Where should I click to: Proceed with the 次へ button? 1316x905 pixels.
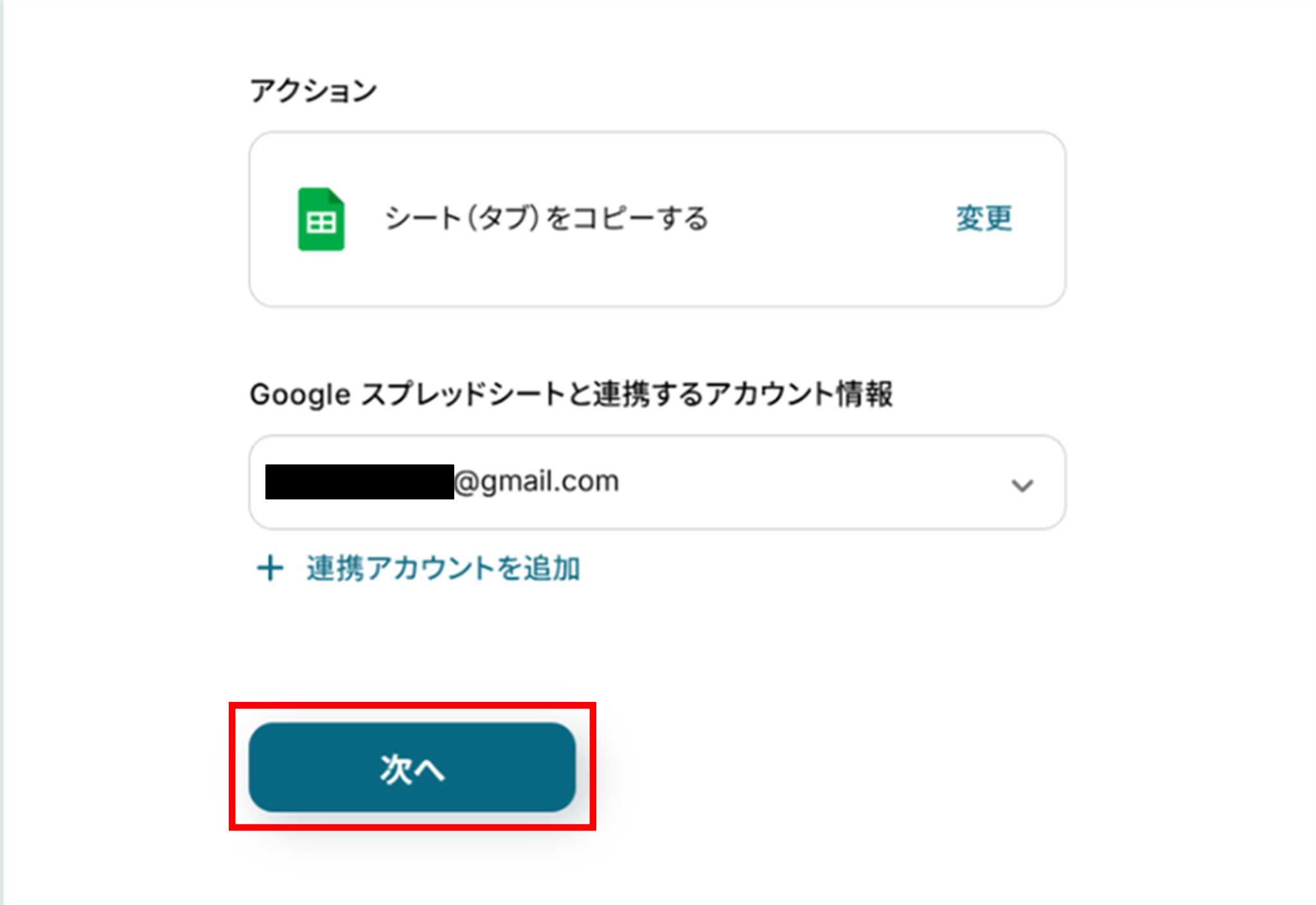(x=412, y=767)
